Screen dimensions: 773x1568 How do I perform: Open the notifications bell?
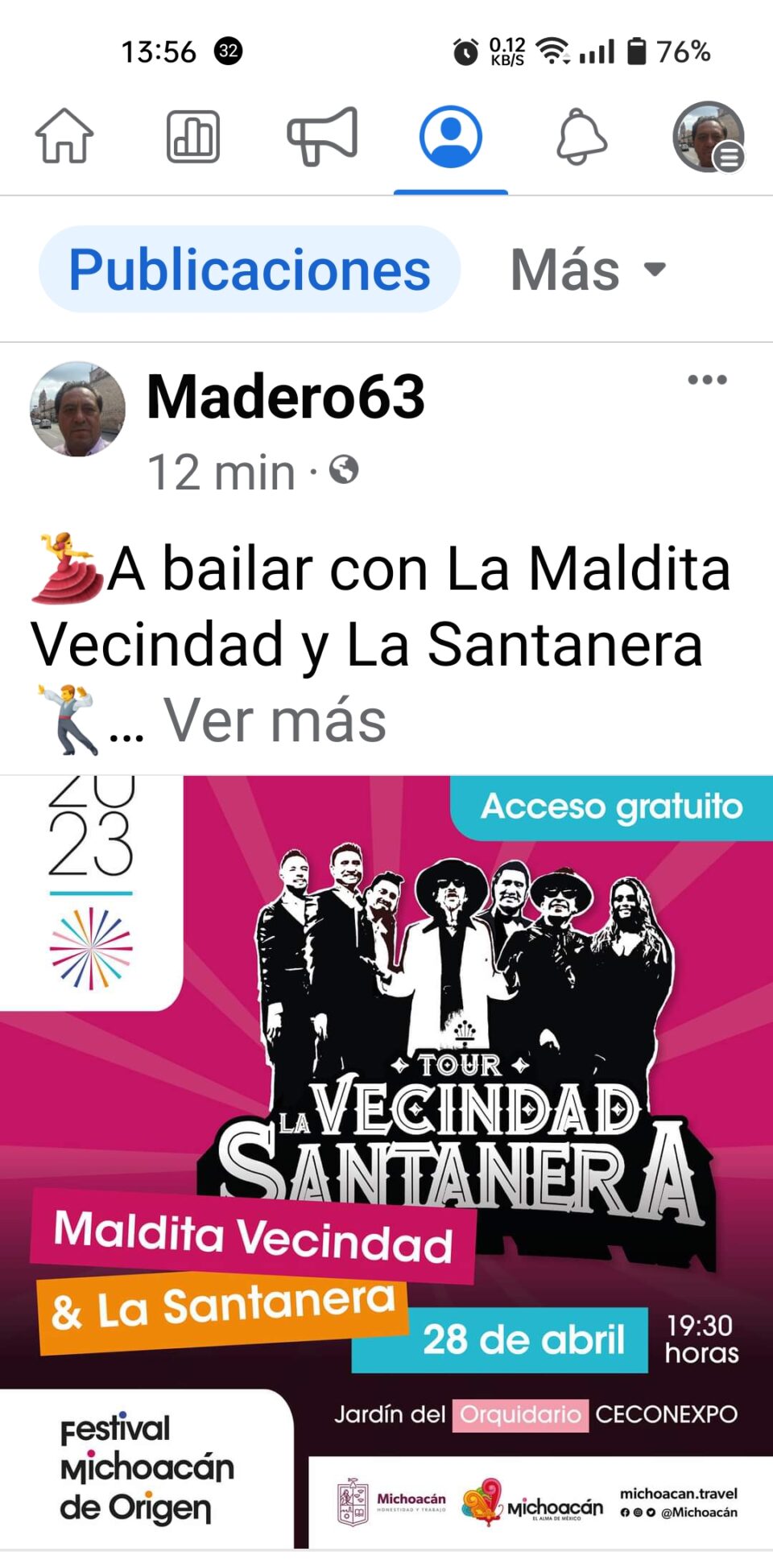(581, 137)
